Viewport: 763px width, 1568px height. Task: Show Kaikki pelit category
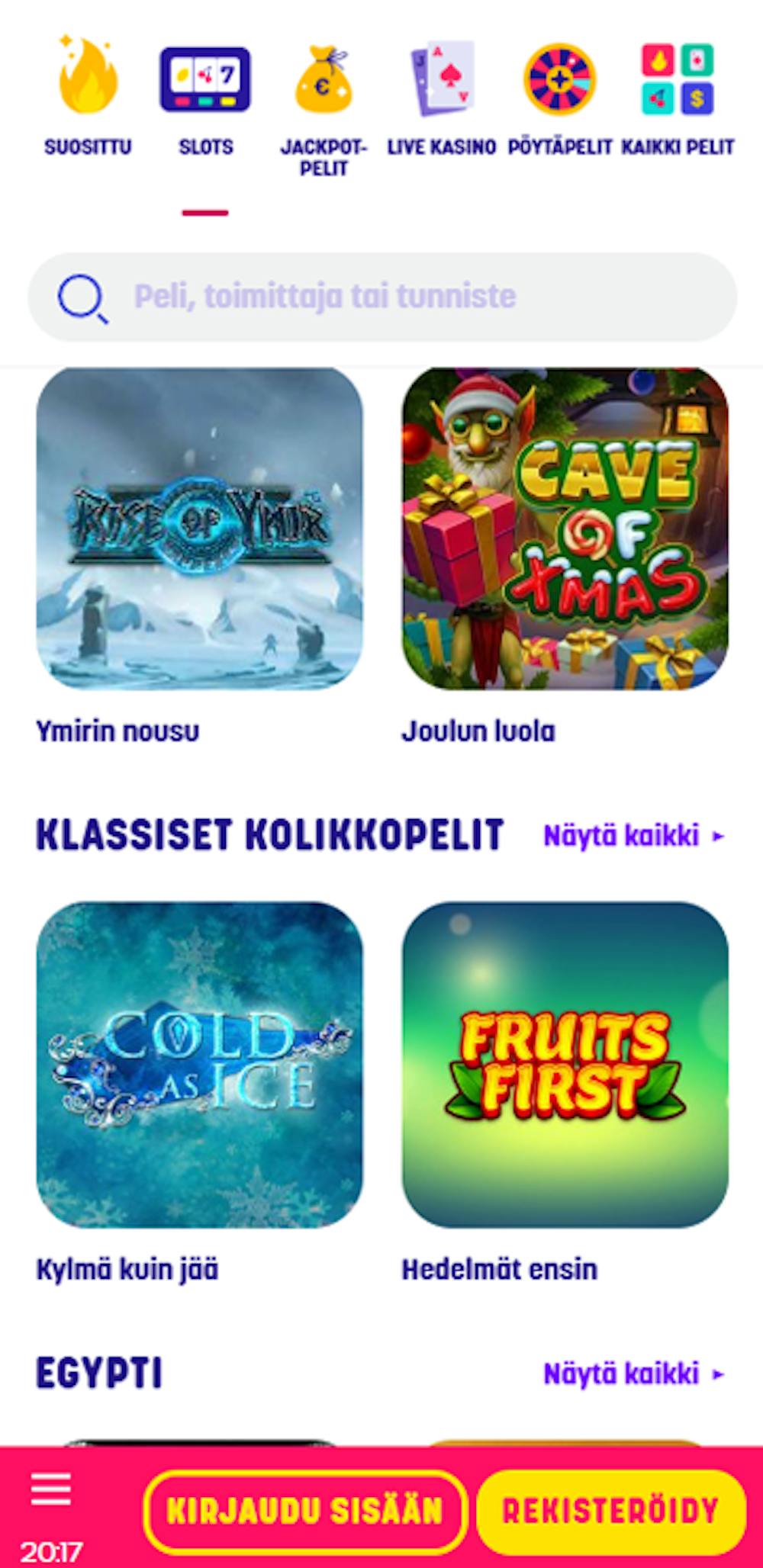(x=678, y=99)
